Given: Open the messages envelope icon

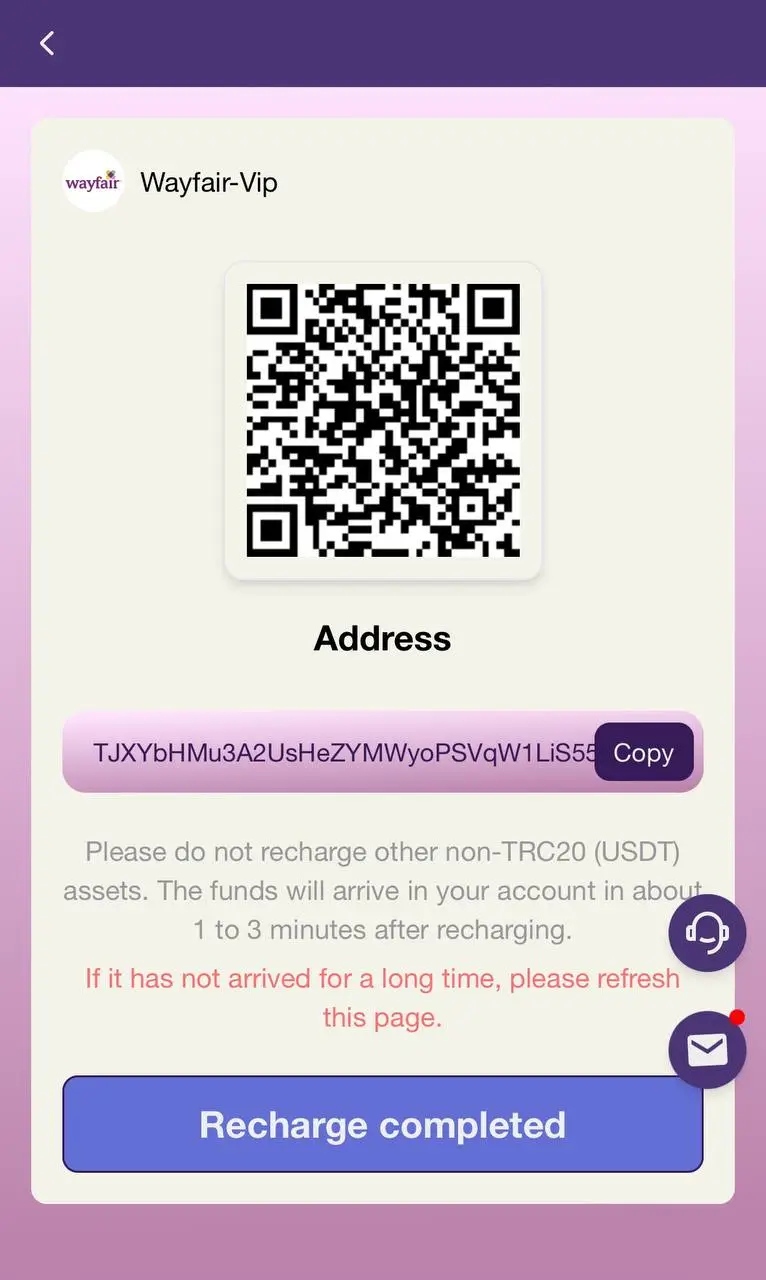Looking at the screenshot, I should [707, 1050].
